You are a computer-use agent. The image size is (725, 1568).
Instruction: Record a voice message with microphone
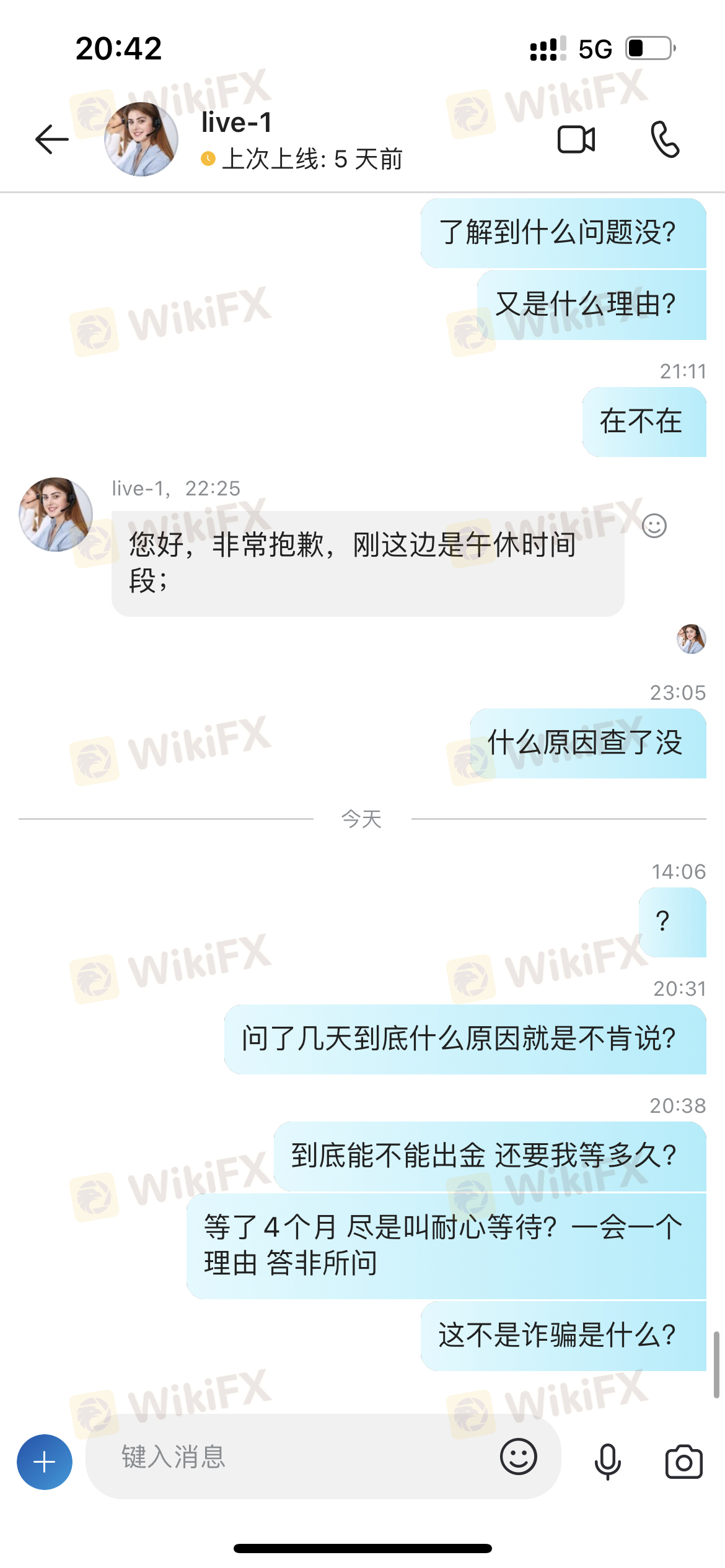[x=607, y=1461]
